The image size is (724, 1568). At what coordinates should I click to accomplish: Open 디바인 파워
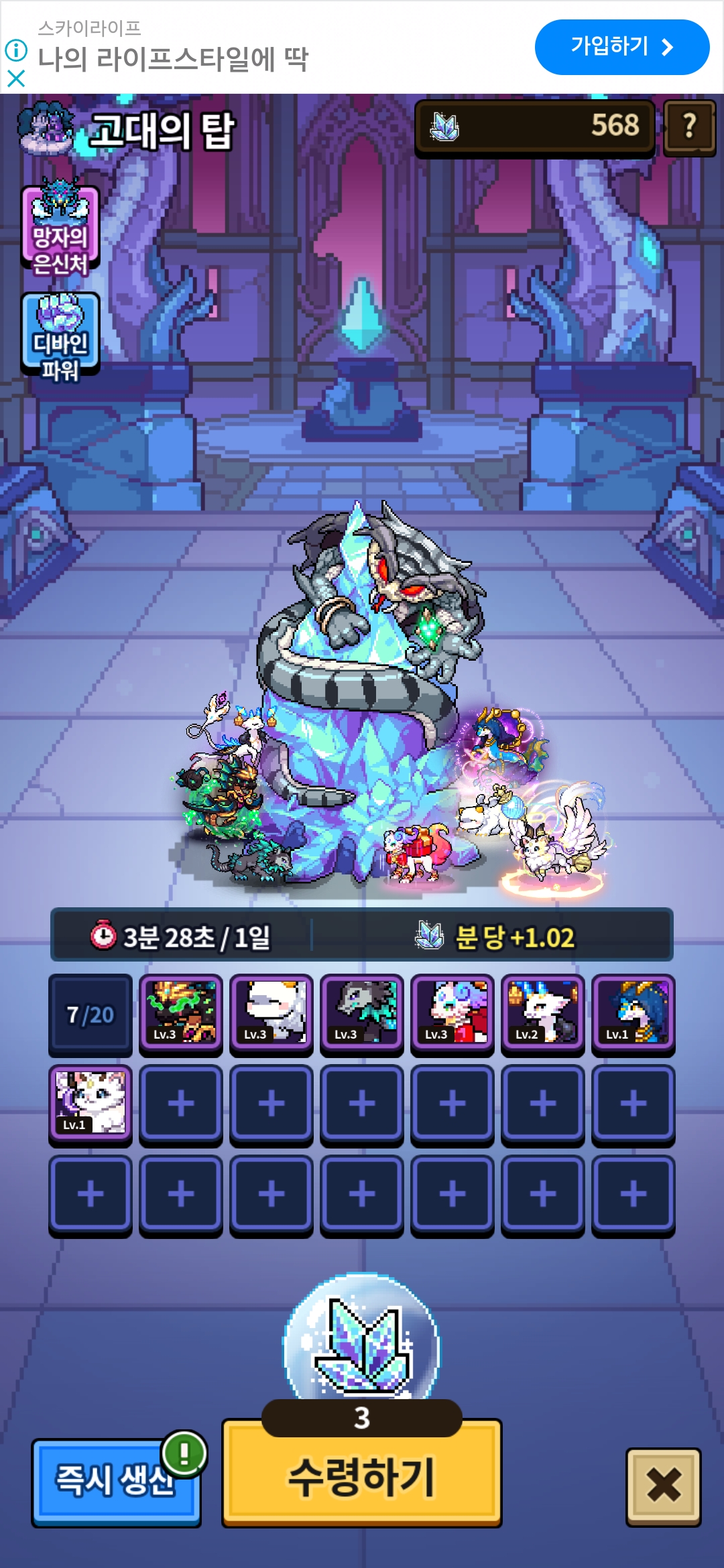[60, 336]
